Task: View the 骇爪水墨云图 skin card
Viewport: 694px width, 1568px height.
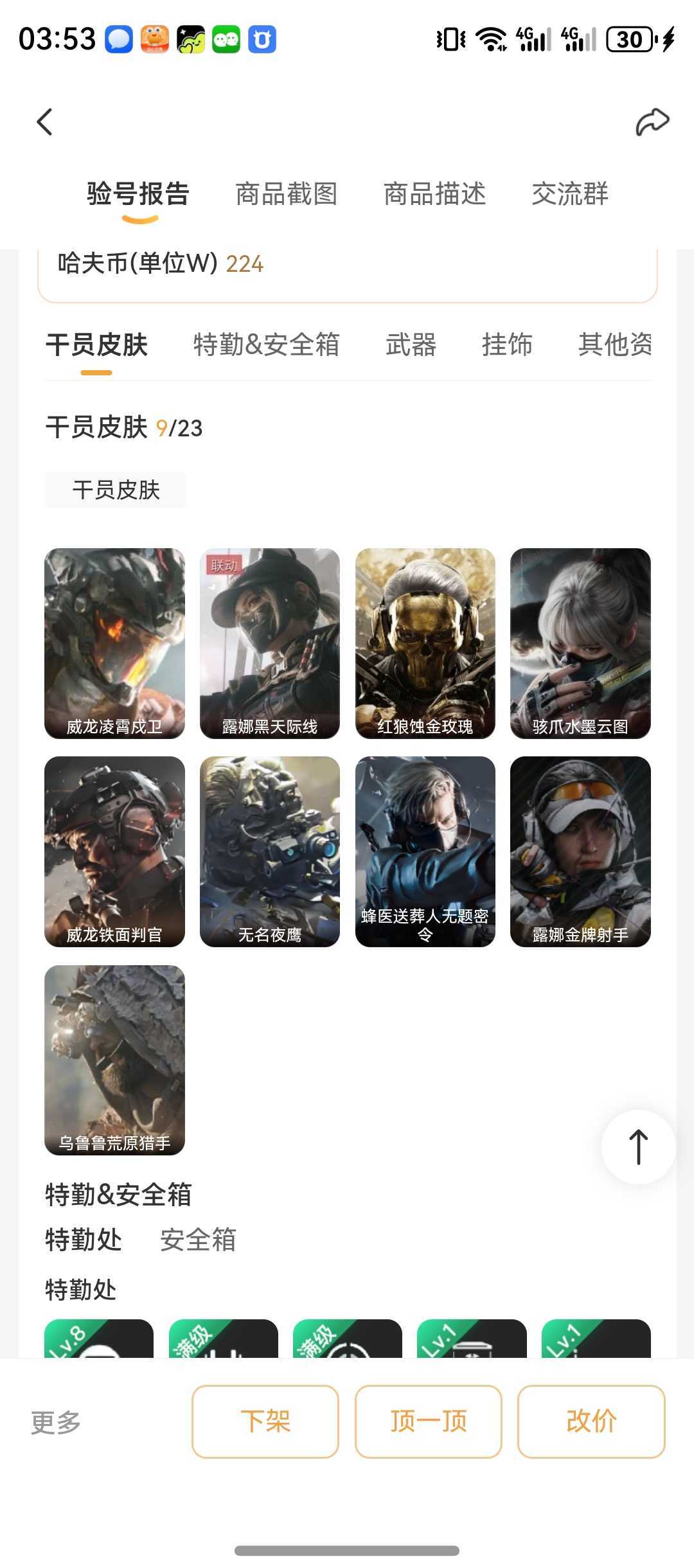Action: click(580, 643)
